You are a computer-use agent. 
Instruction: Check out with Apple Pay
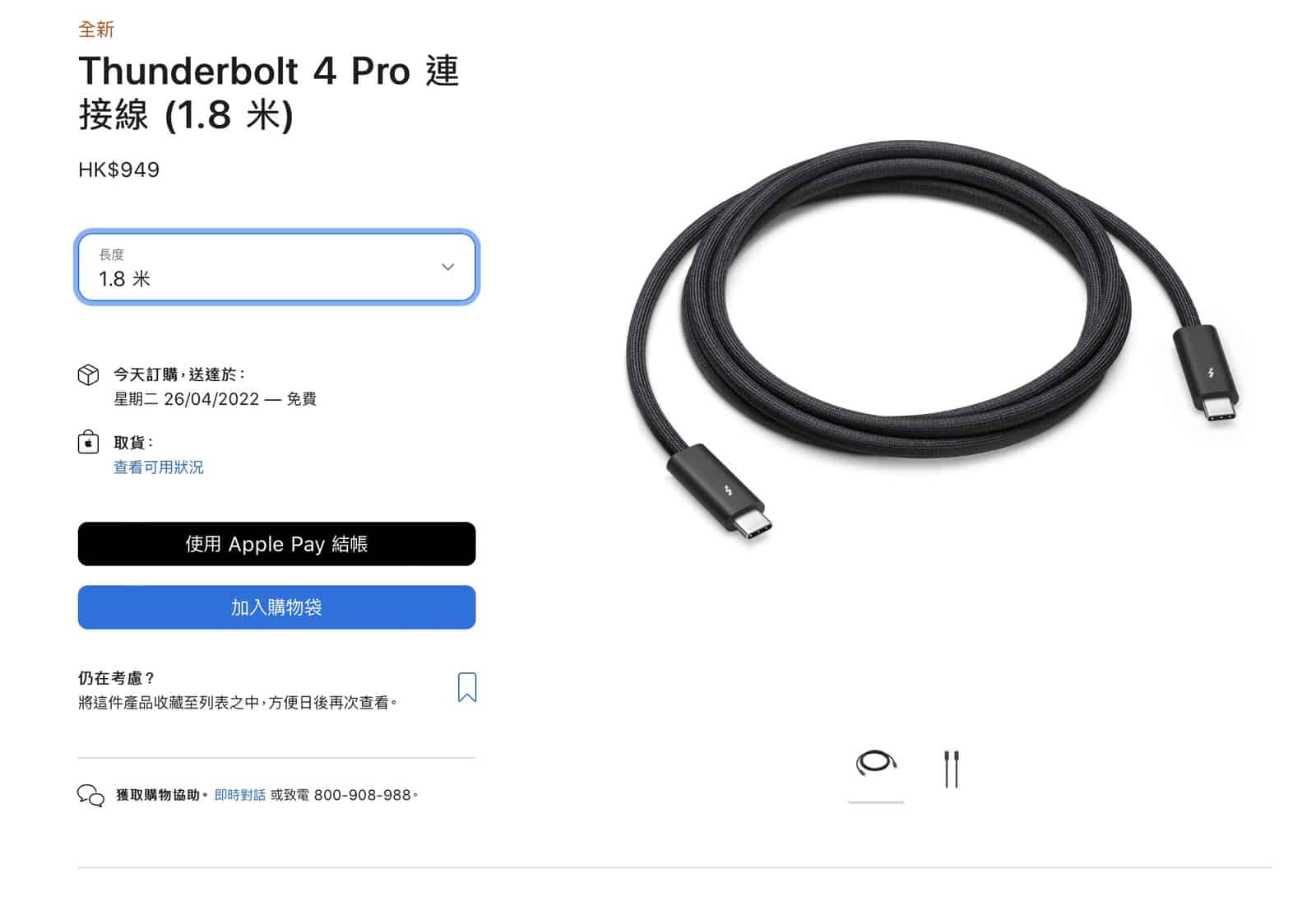276,544
